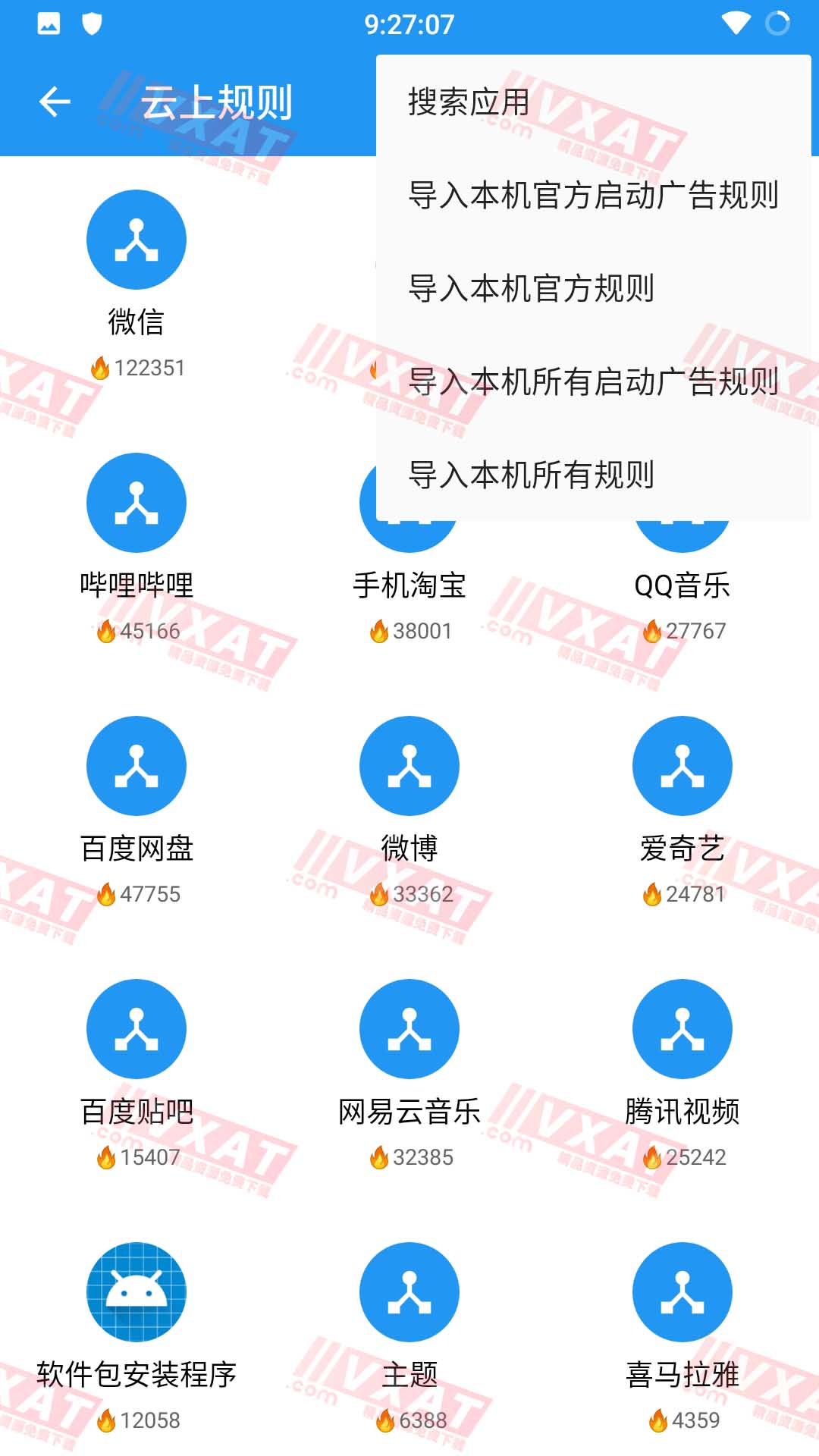Choose 导入本机官方启动广告规则

click(593, 195)
